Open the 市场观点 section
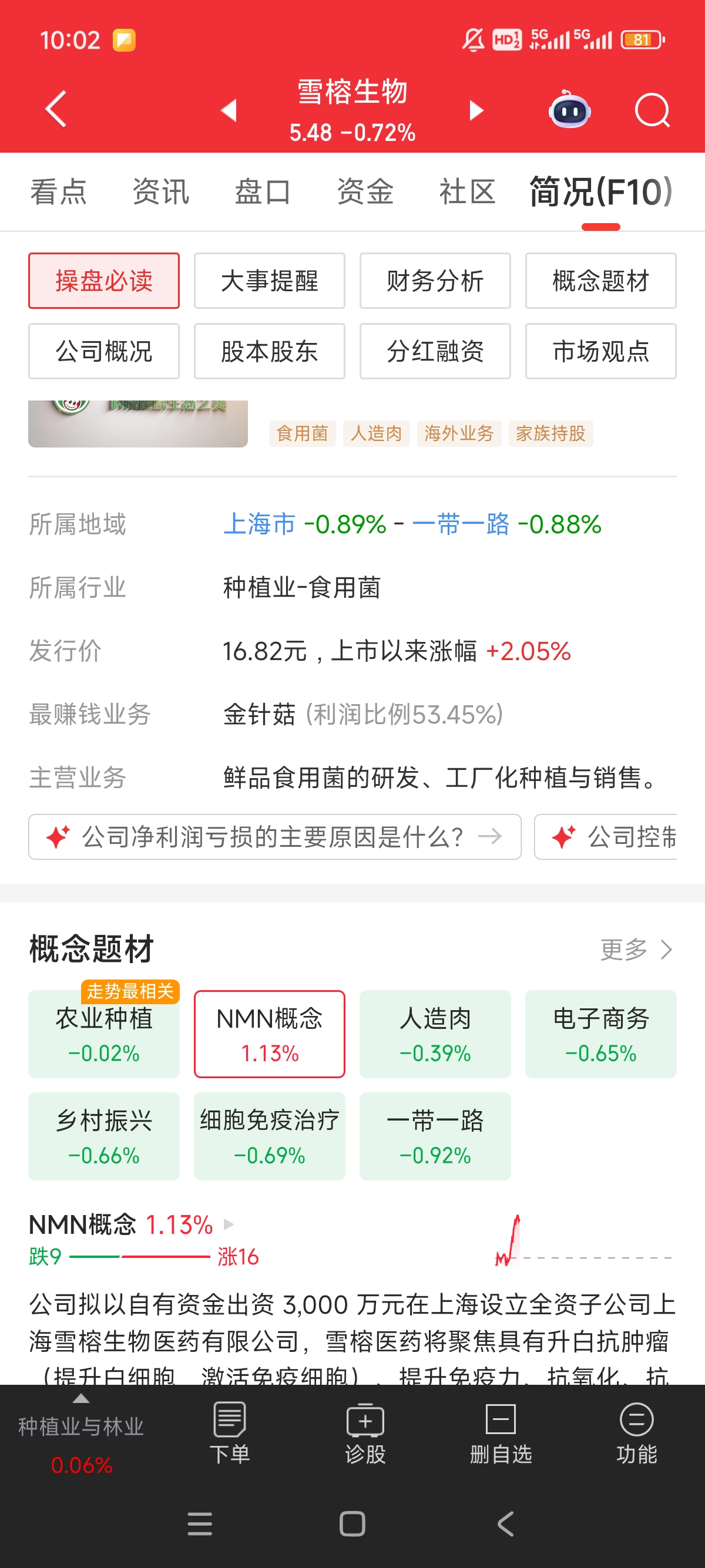Image resolution: width=705 pixels, height=1568 pixels. [600, 351]
